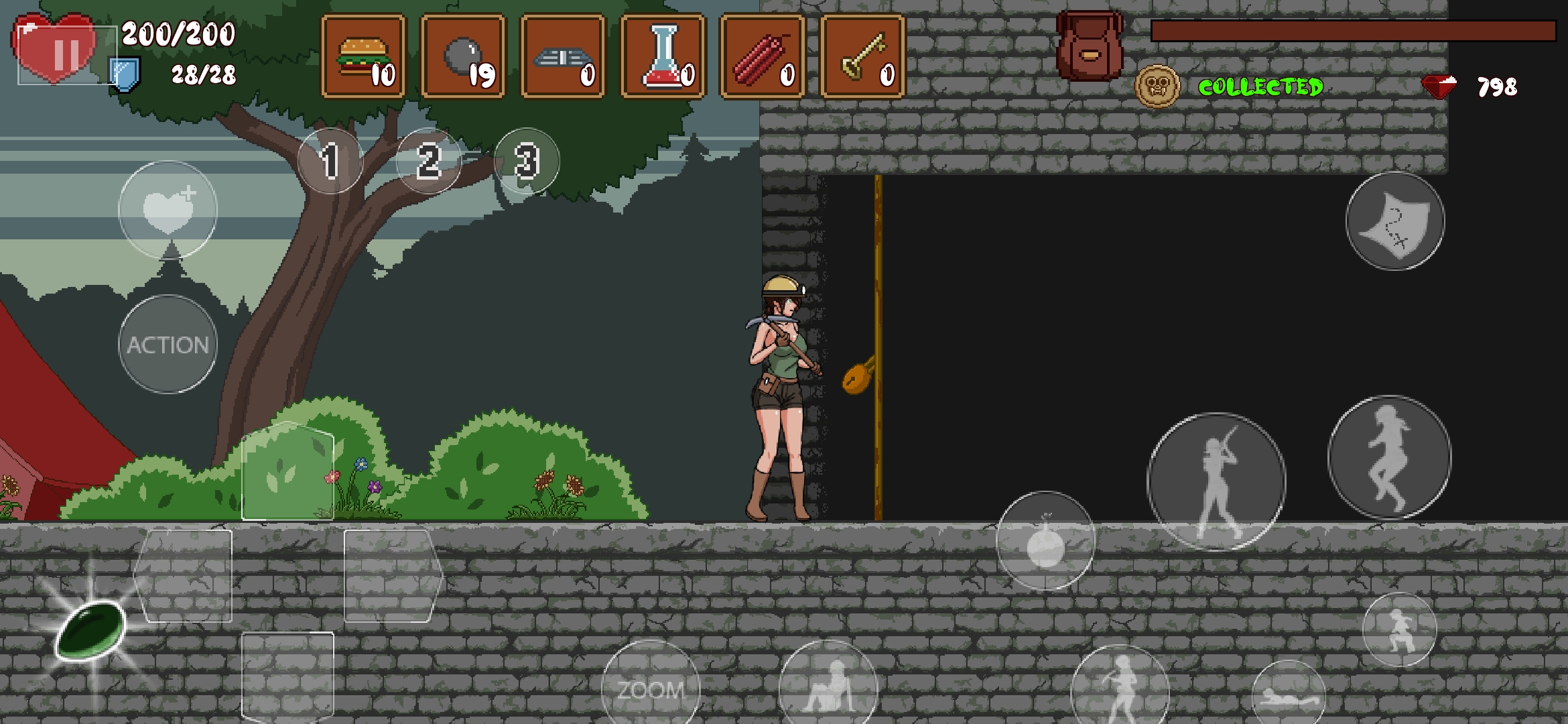The image size is (1568, 724).
Task: Open the backpack inventory
Action: [1090, 47]
